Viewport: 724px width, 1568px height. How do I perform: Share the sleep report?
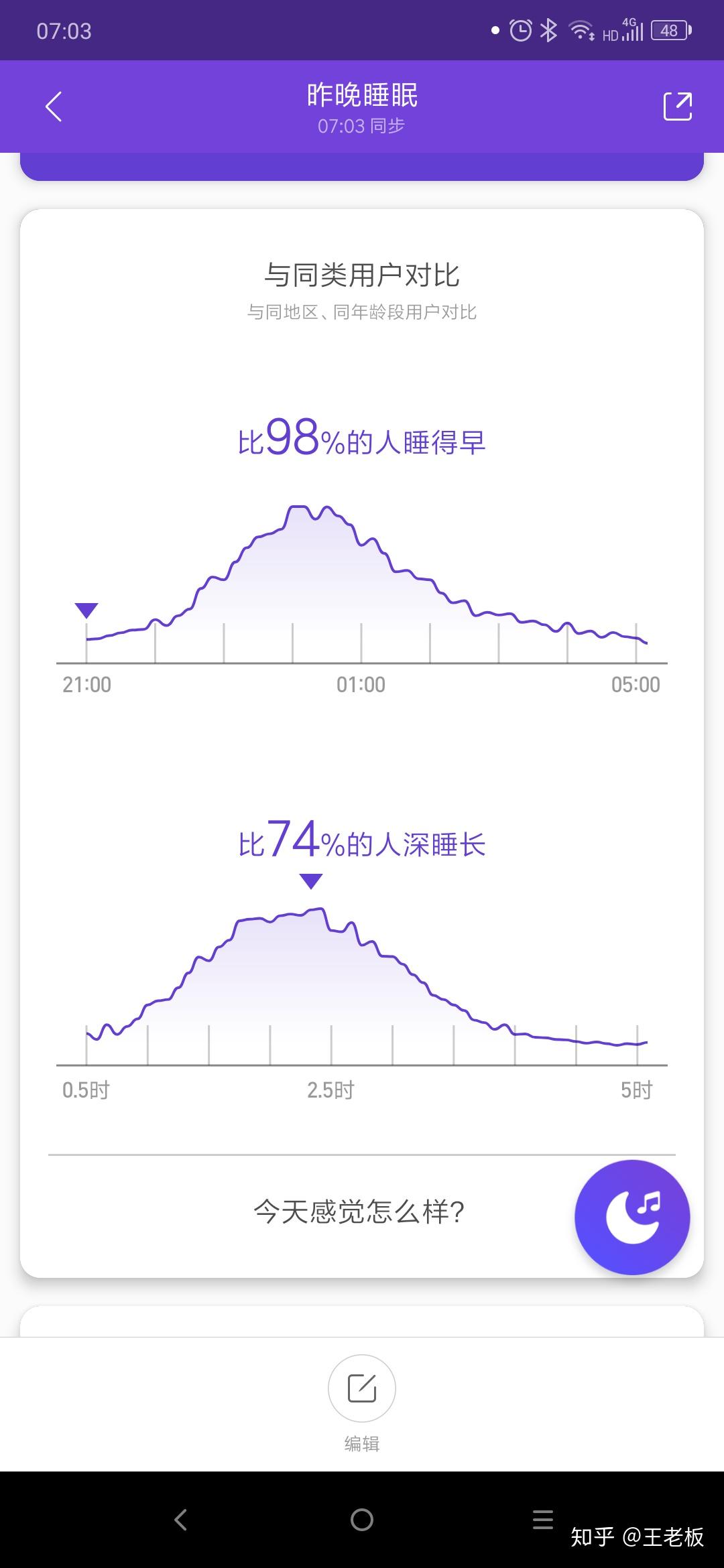(x=677, y=107)
